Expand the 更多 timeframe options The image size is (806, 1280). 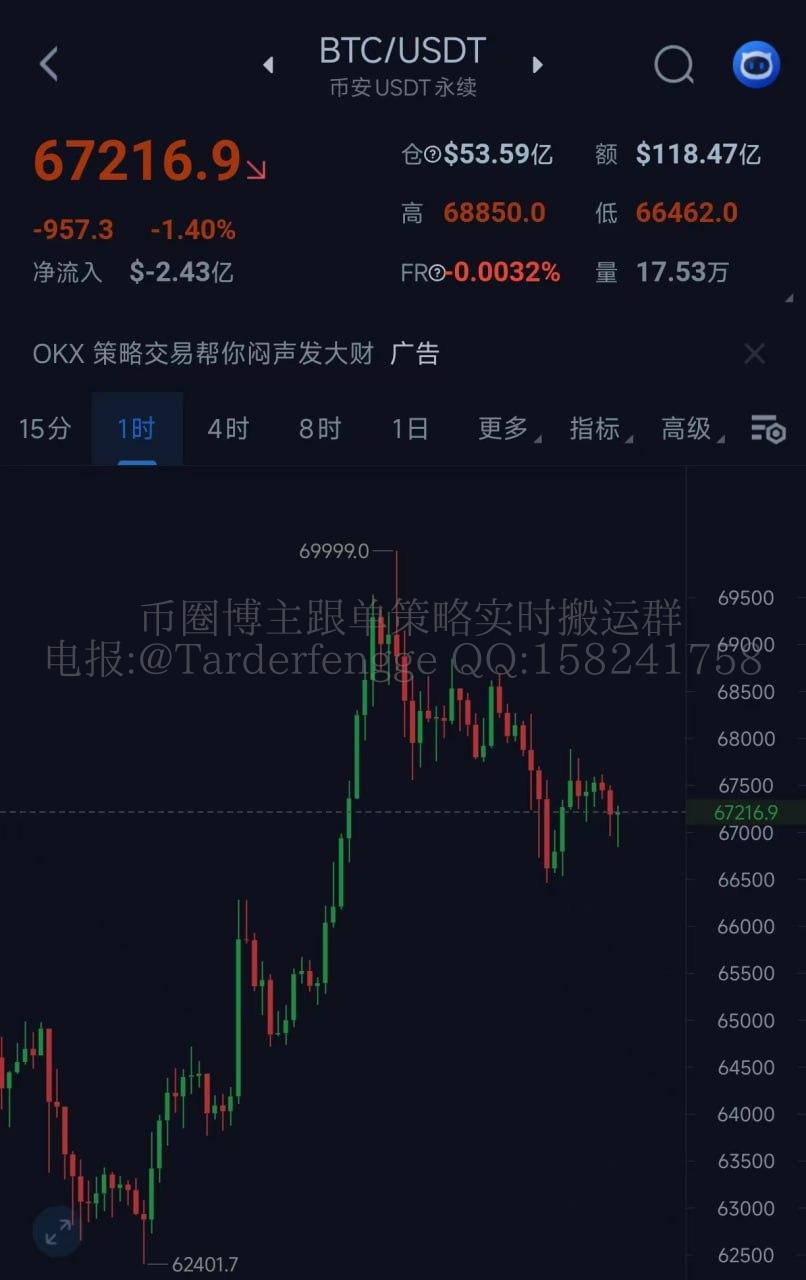(507, 429)
